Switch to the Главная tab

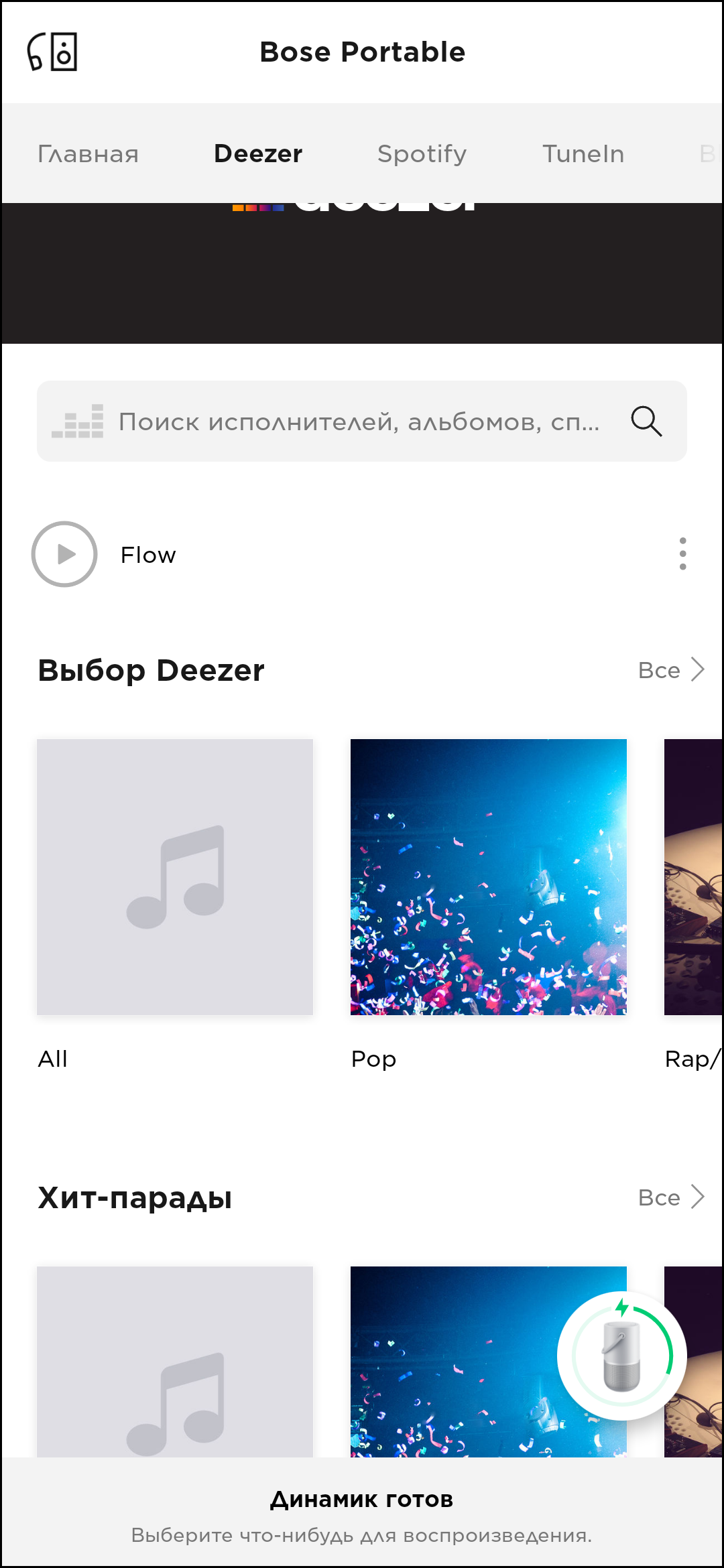[x=88, y=154]
